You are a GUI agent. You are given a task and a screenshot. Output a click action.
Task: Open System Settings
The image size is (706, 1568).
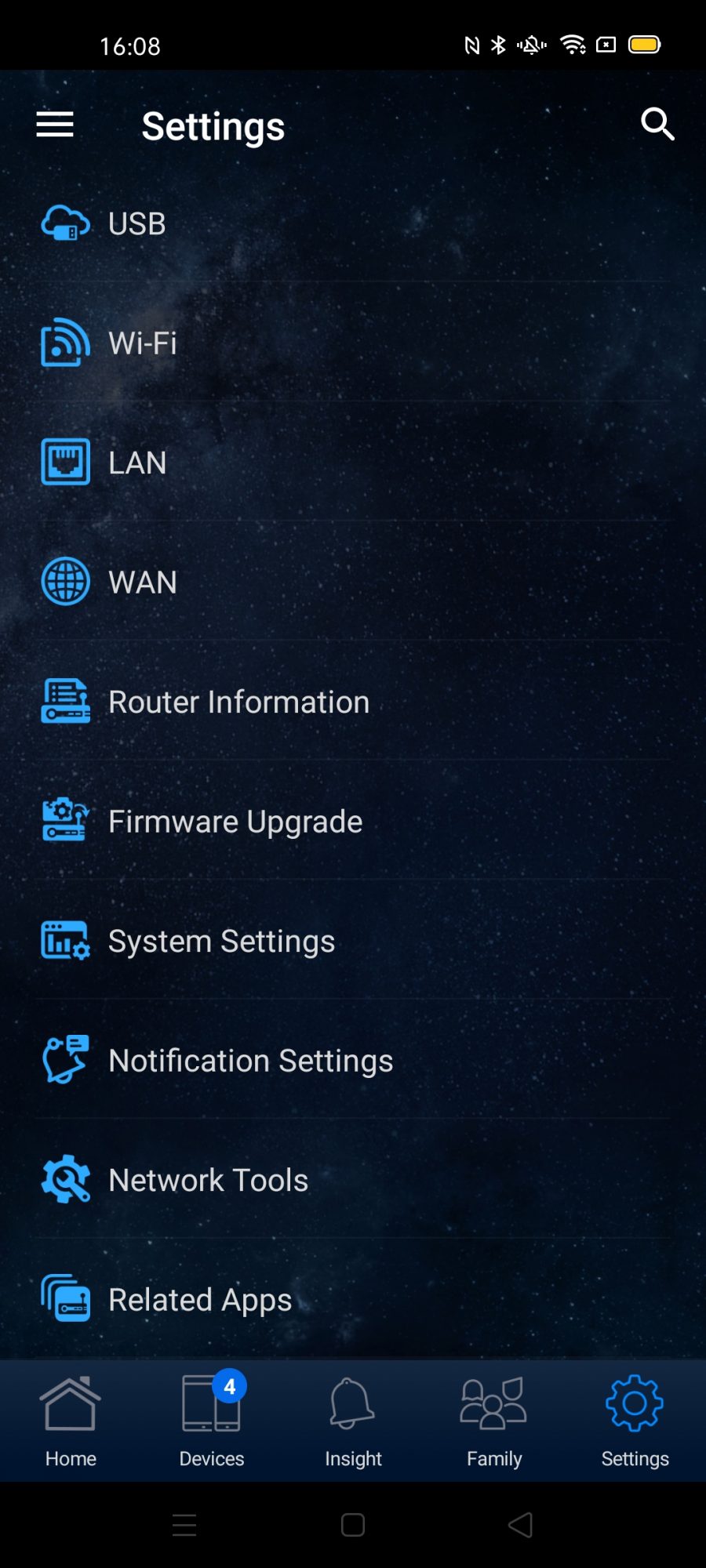click(x=221, y=942)
